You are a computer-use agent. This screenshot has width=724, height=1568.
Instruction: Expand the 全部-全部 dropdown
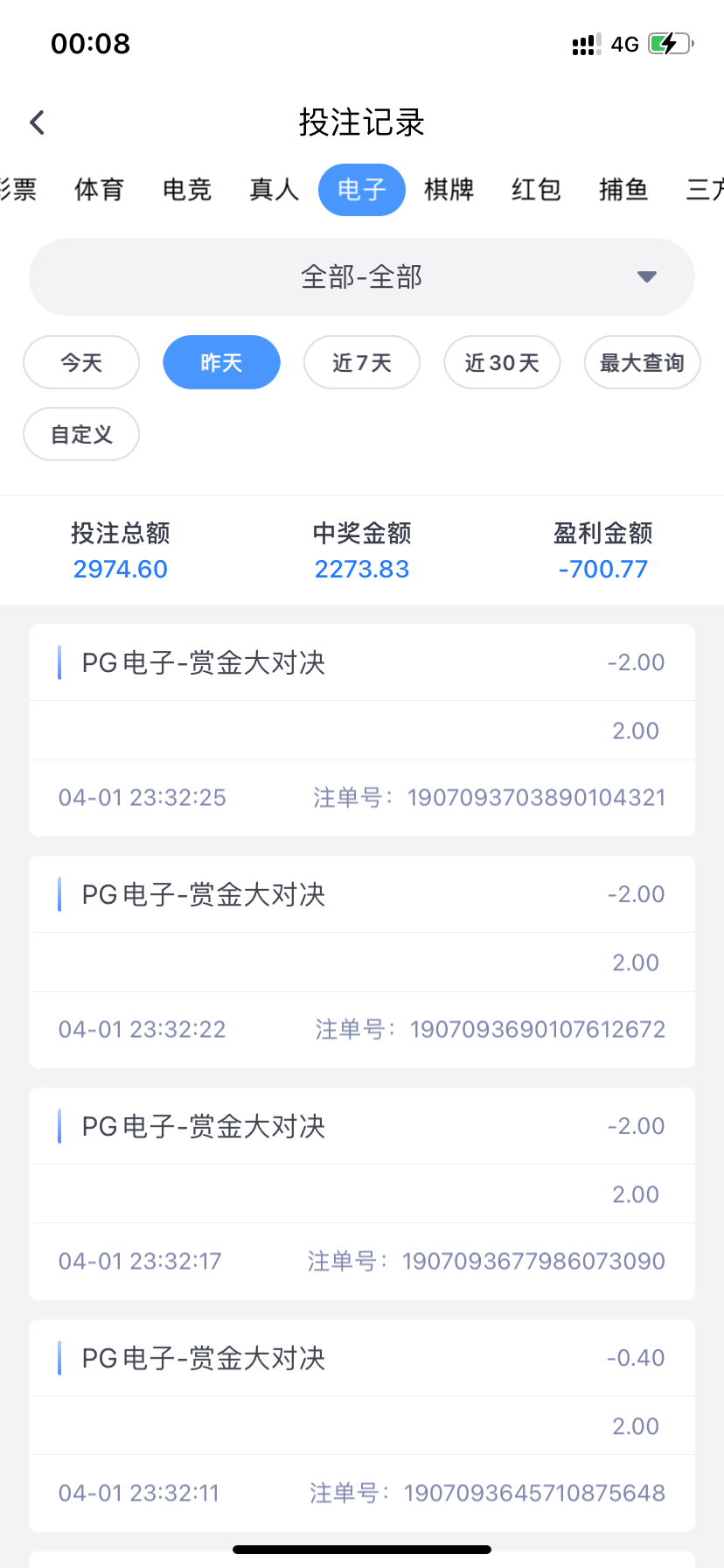[x=362, y=277]
